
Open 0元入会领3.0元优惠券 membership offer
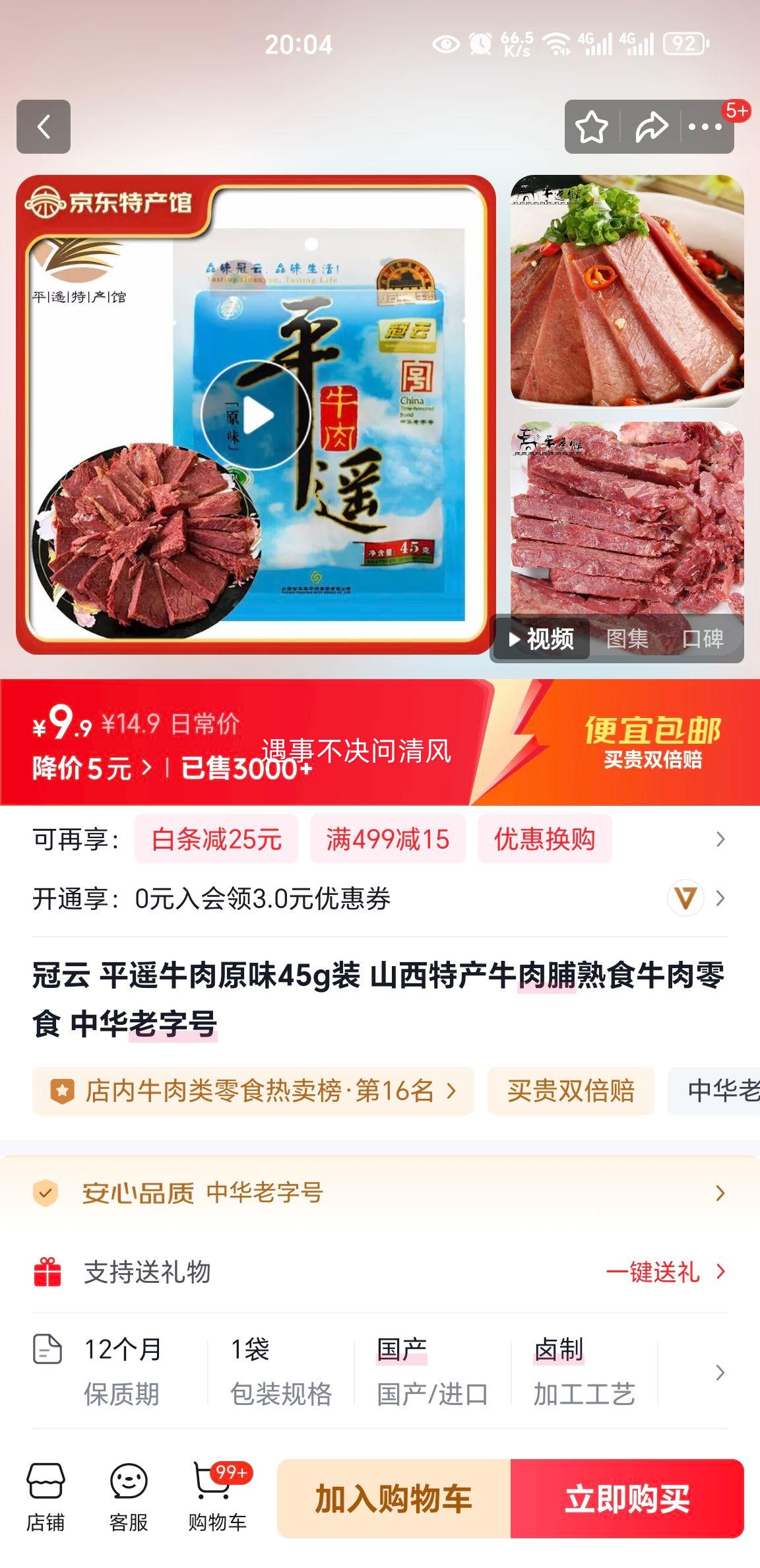263,899
